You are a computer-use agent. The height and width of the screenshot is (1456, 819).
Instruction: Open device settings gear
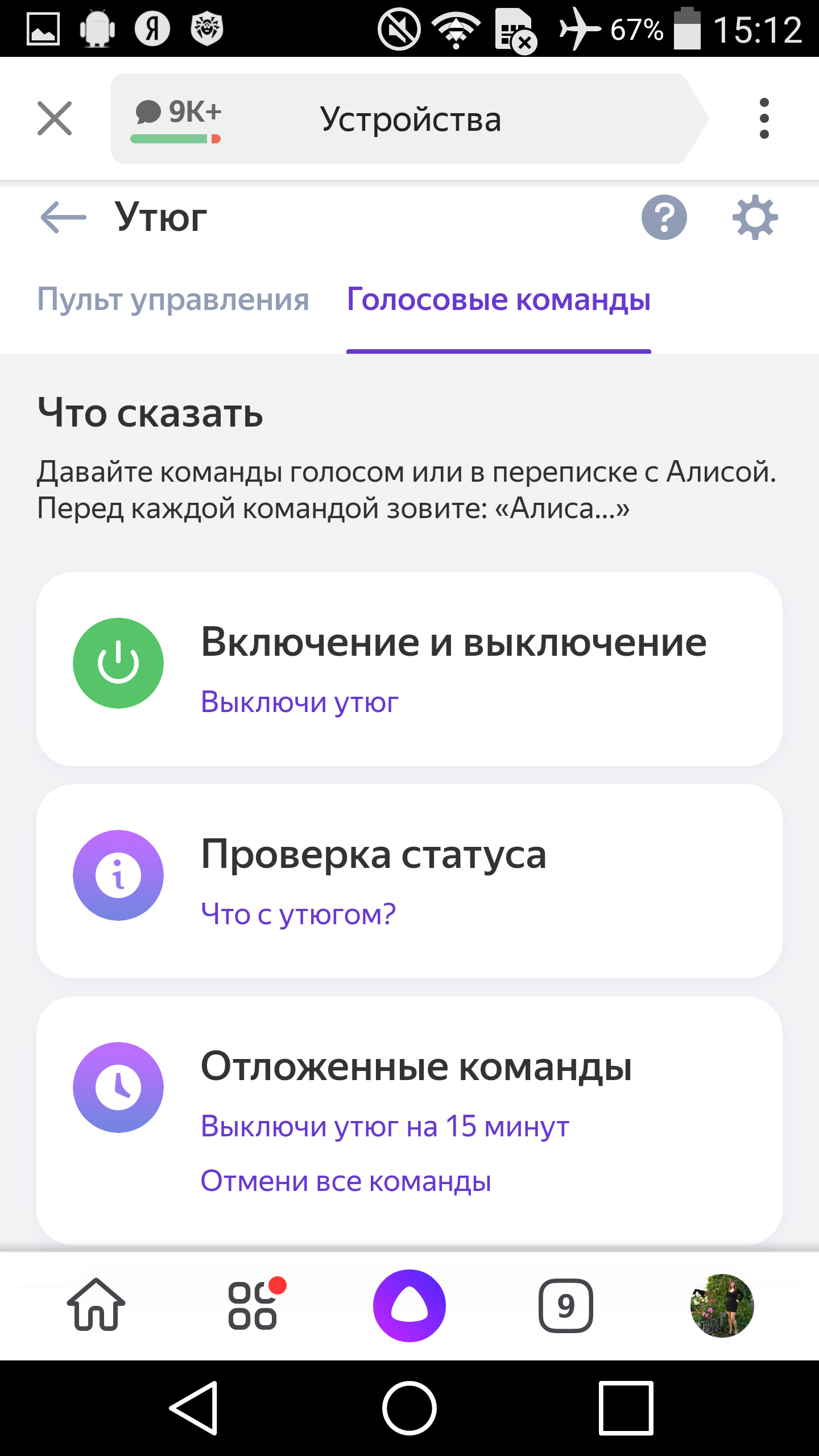tap(755, 217)
